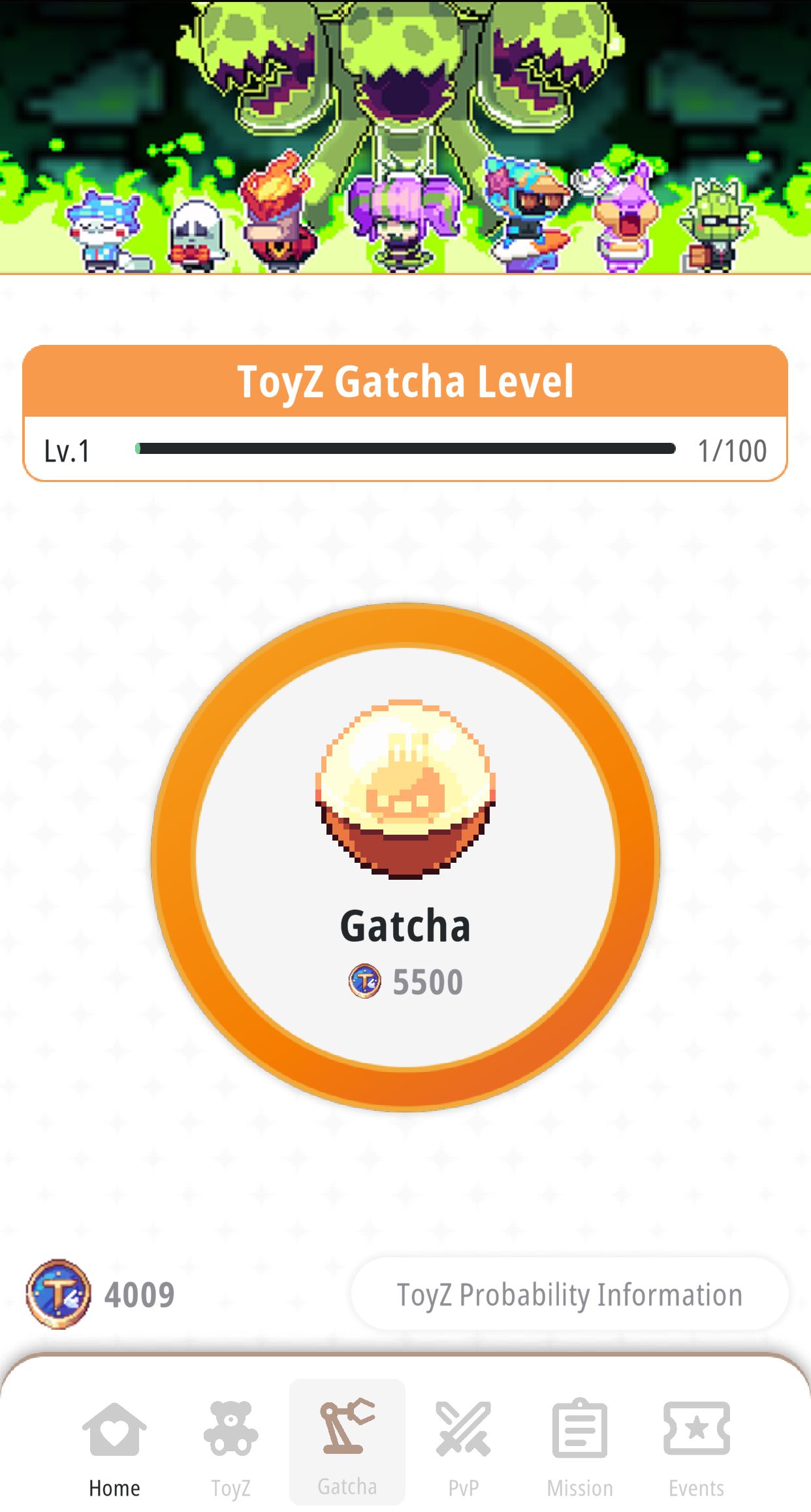Tap the Gatcha 5500 draw button
Screen dimensions: 811x1512
coord(405,857)
